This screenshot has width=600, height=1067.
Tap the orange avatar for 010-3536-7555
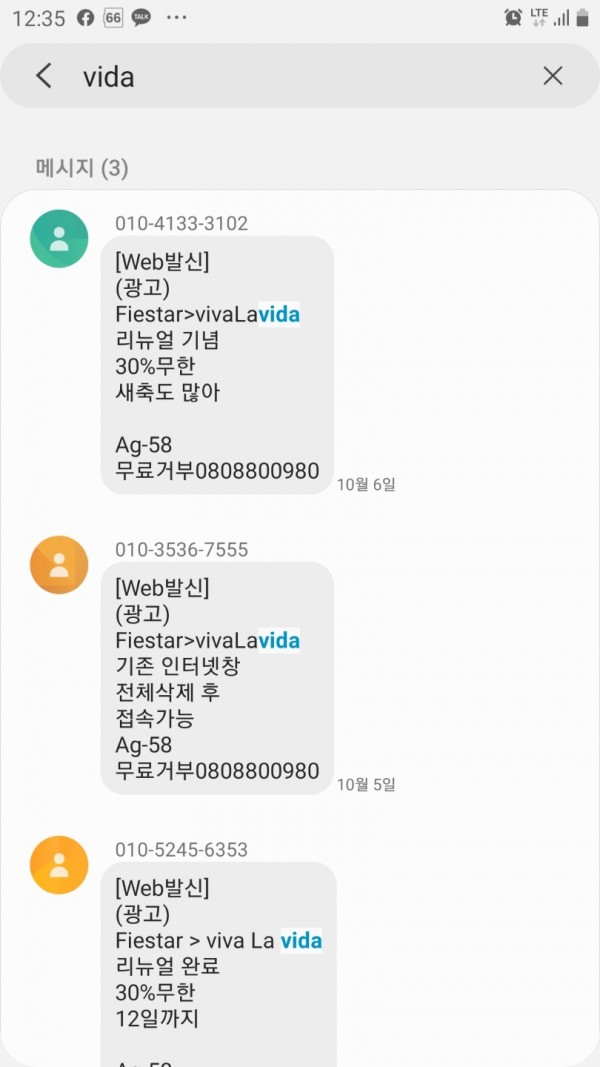click(x=59, y=565)
